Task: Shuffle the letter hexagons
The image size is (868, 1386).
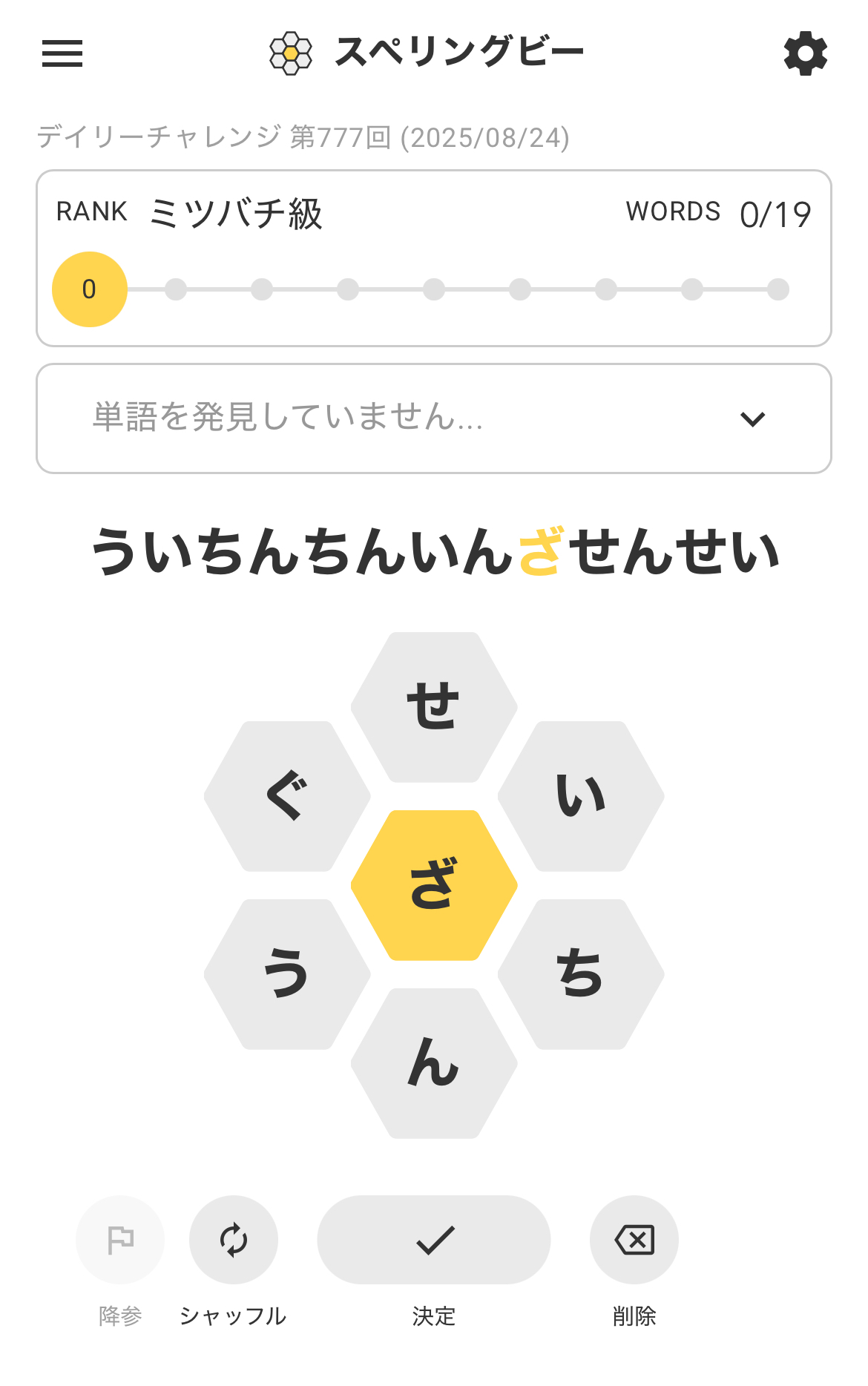Action: (234, 1240)
